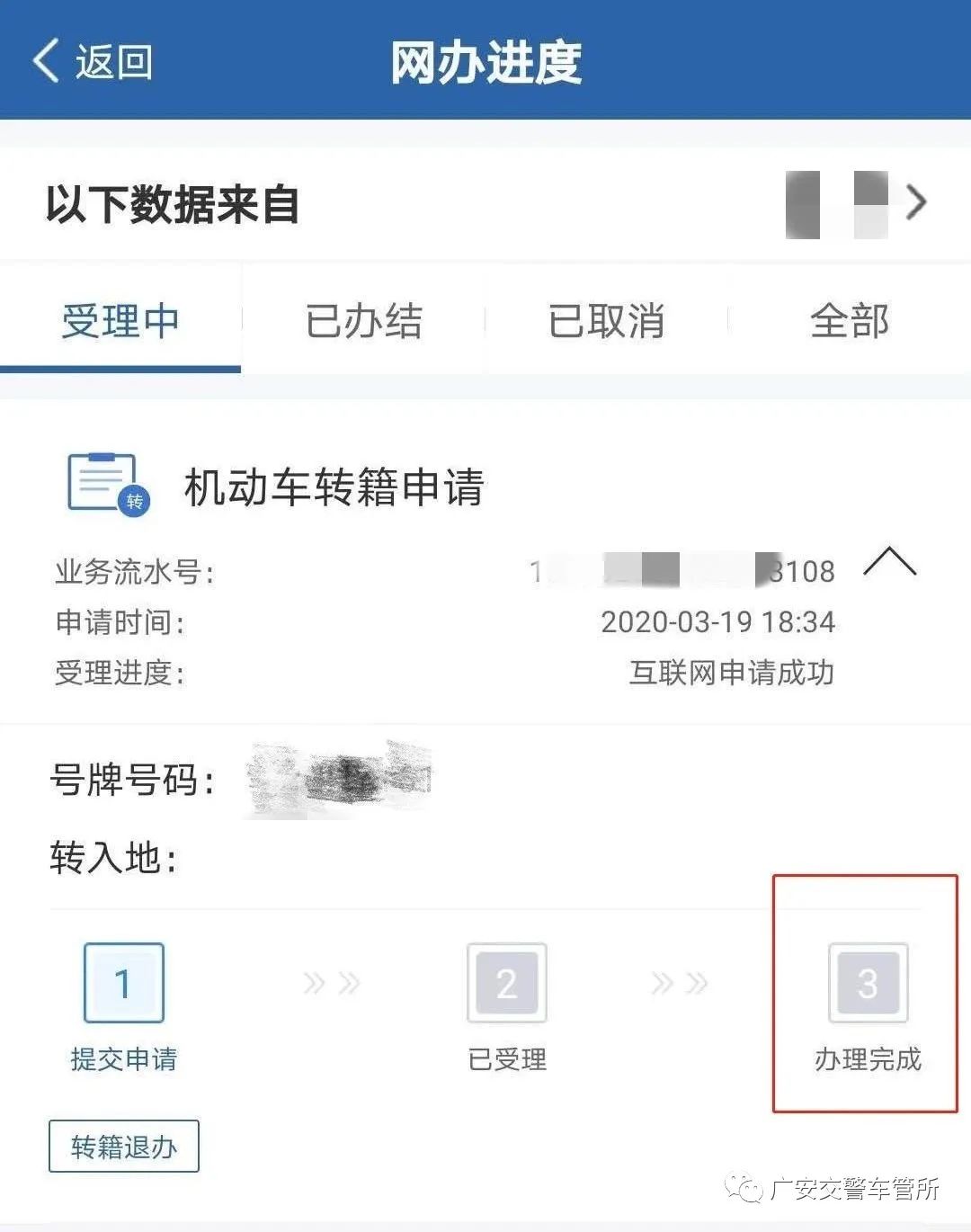Switch to the 受理中 tab
971x1232 pixels.
[120, 321]
